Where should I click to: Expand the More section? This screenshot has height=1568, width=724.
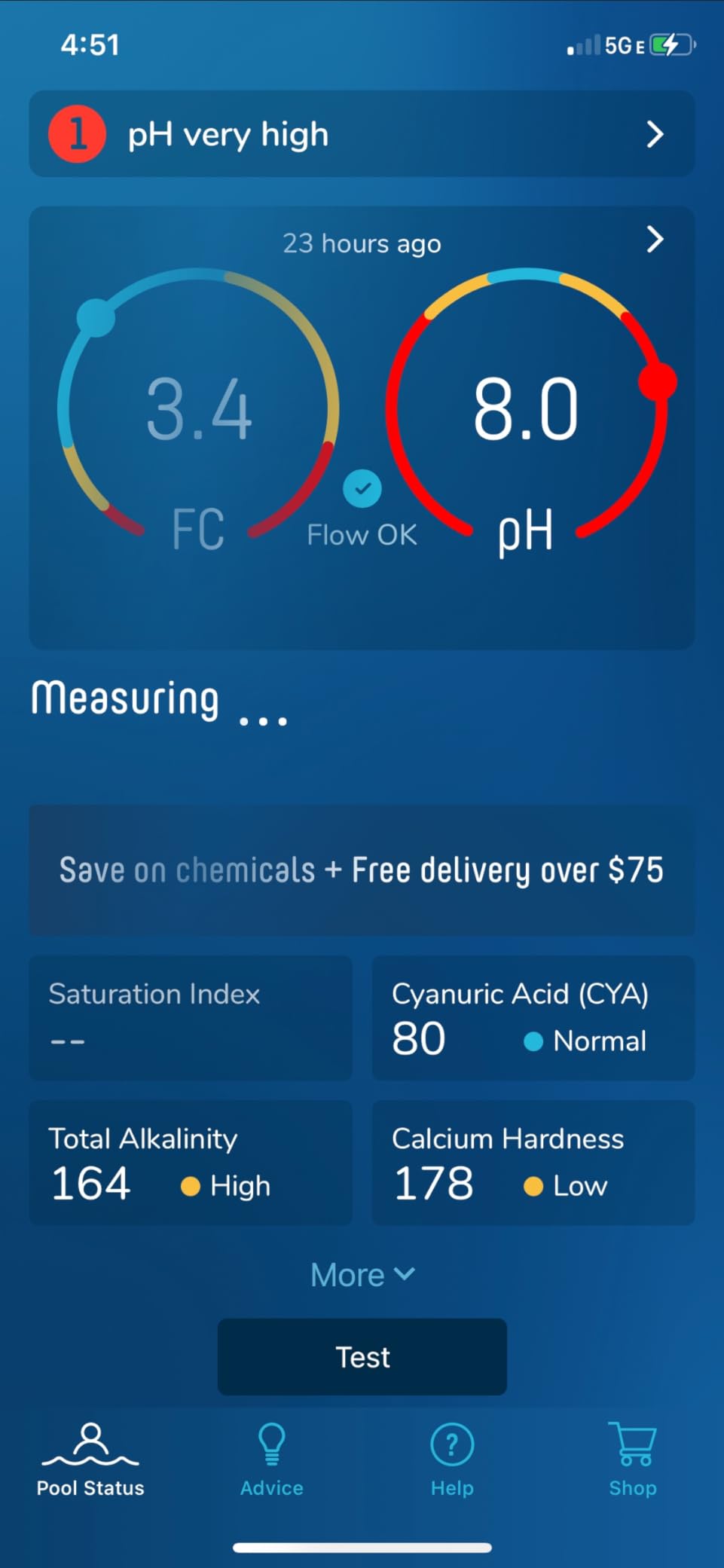[x=362, y=1275]
